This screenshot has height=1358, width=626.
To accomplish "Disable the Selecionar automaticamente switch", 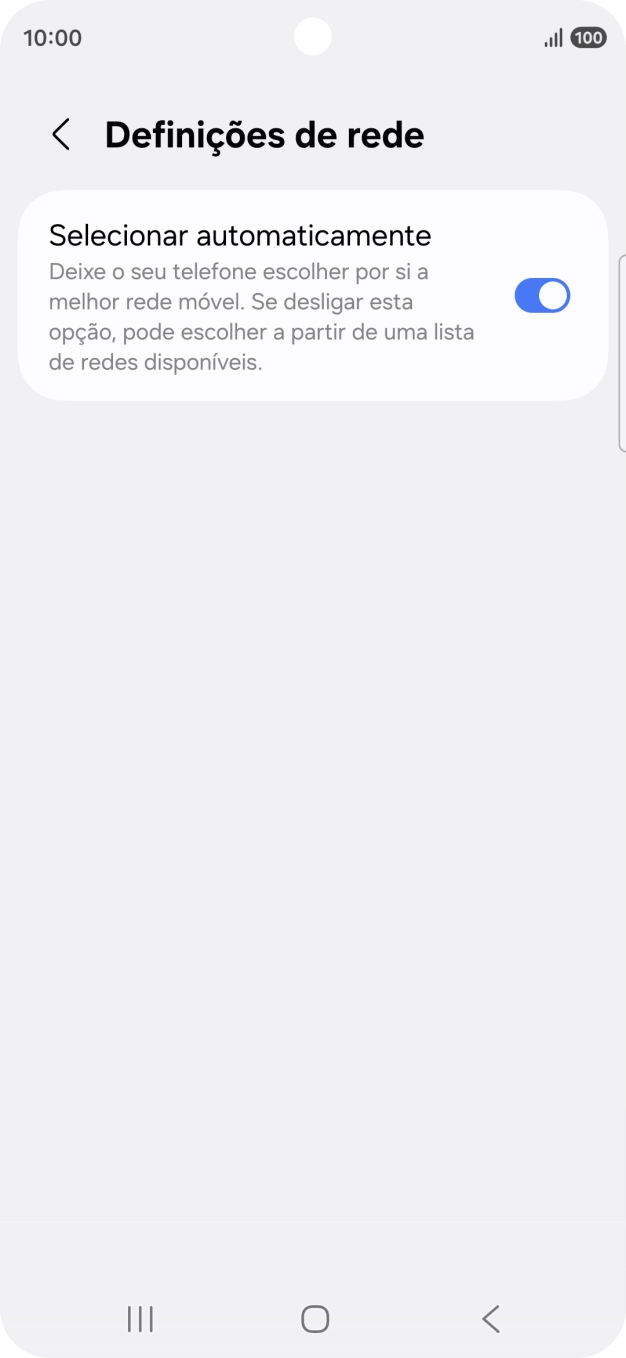I will [542, 296].
